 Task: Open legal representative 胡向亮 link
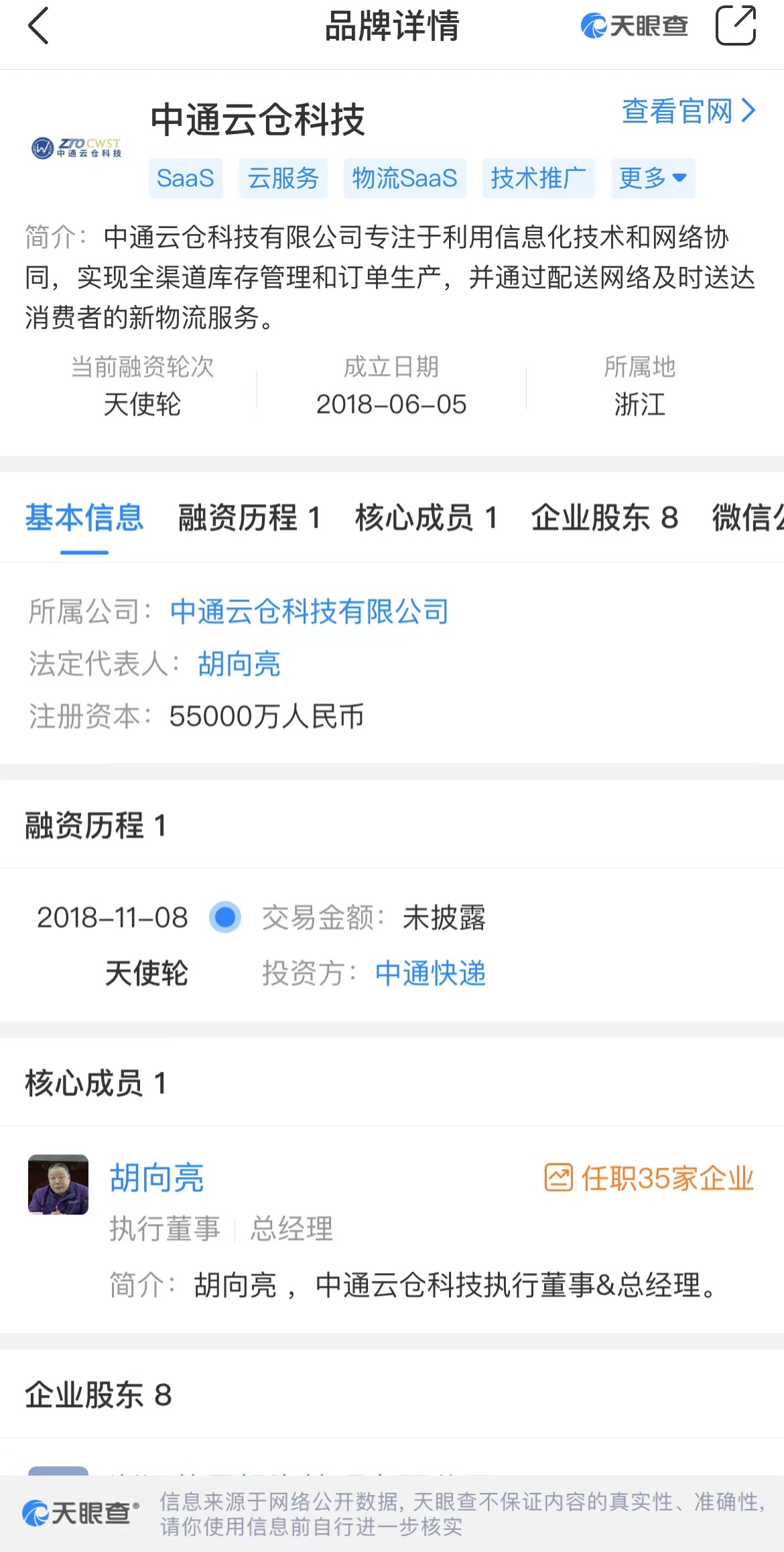[x=239, y=664]
